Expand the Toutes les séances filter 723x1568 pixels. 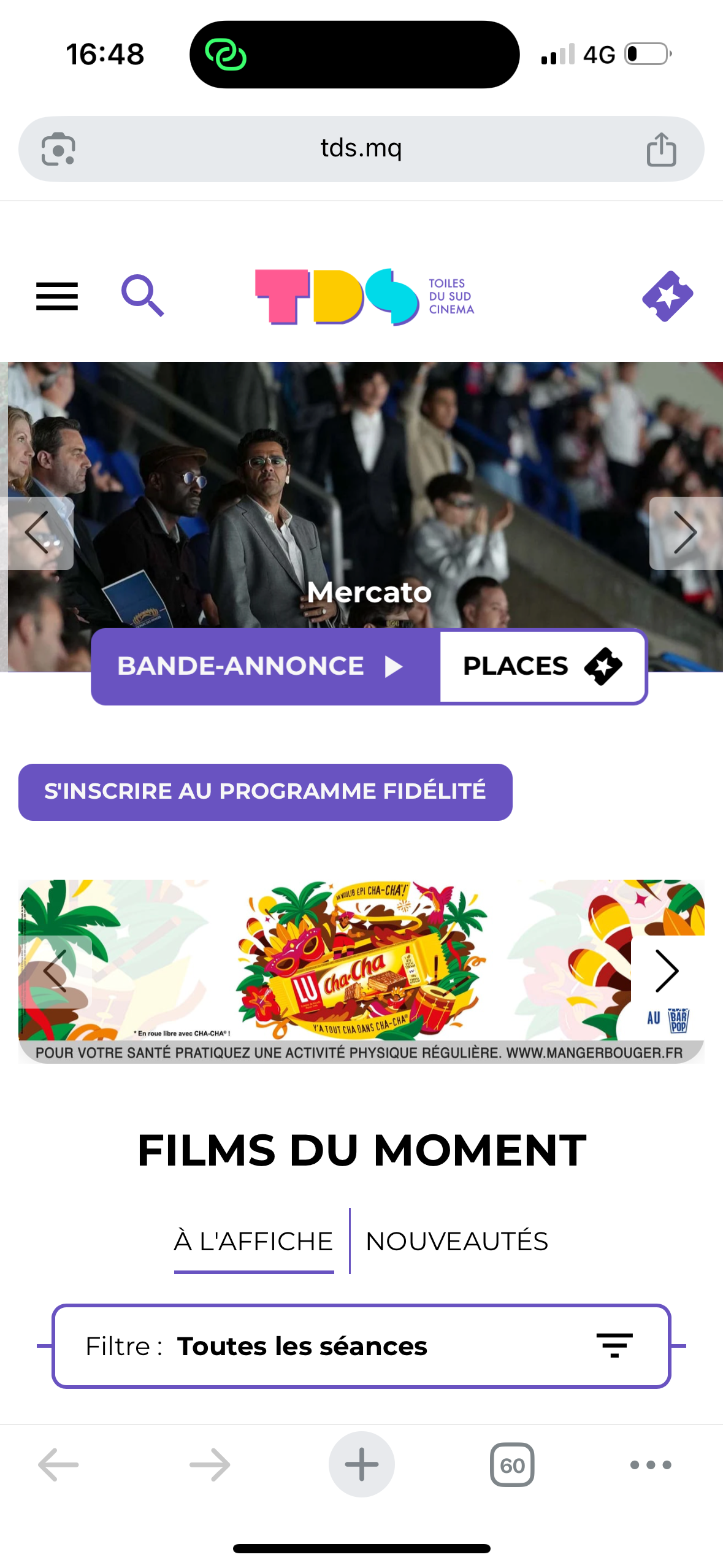[361, 1346]
